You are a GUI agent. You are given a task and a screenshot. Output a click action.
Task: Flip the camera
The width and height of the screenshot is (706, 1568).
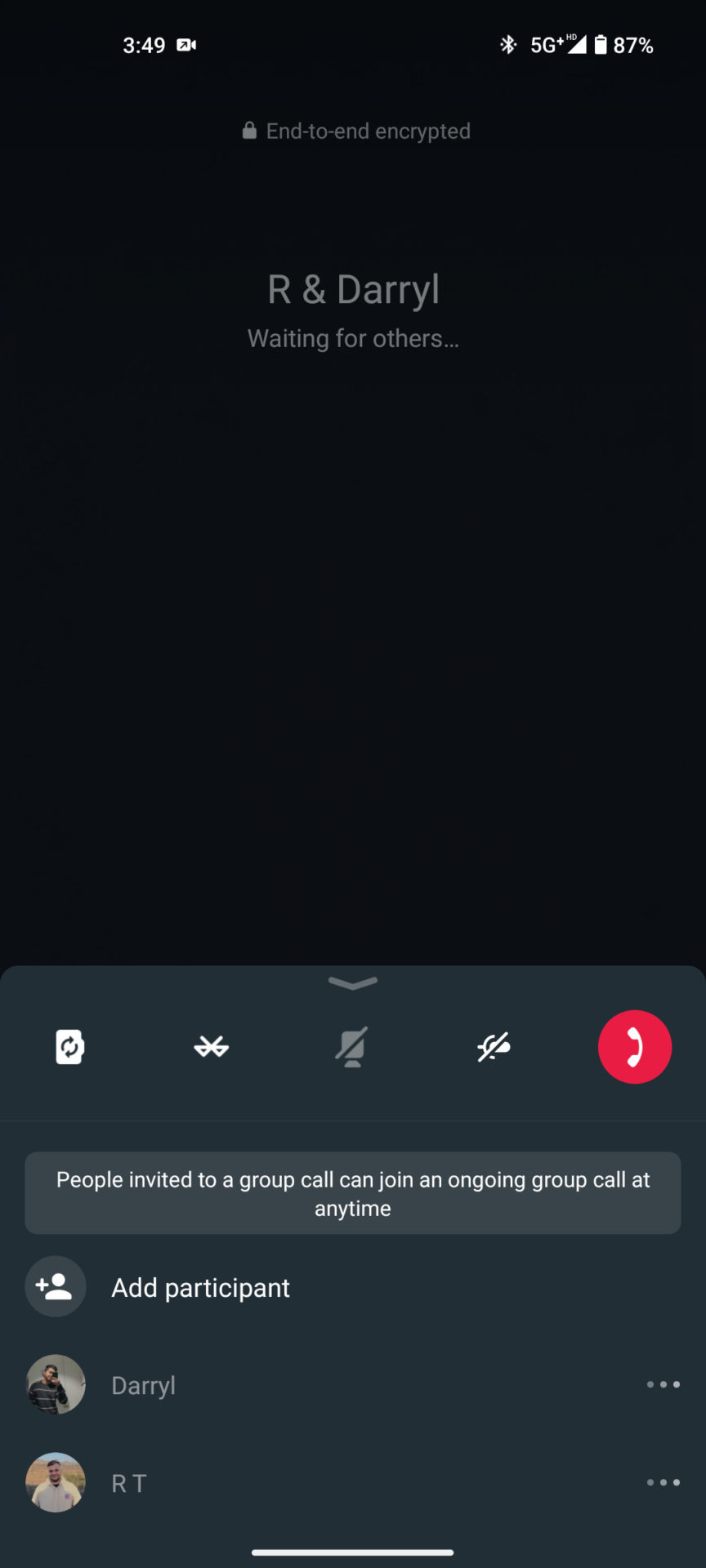[69, 1047]
